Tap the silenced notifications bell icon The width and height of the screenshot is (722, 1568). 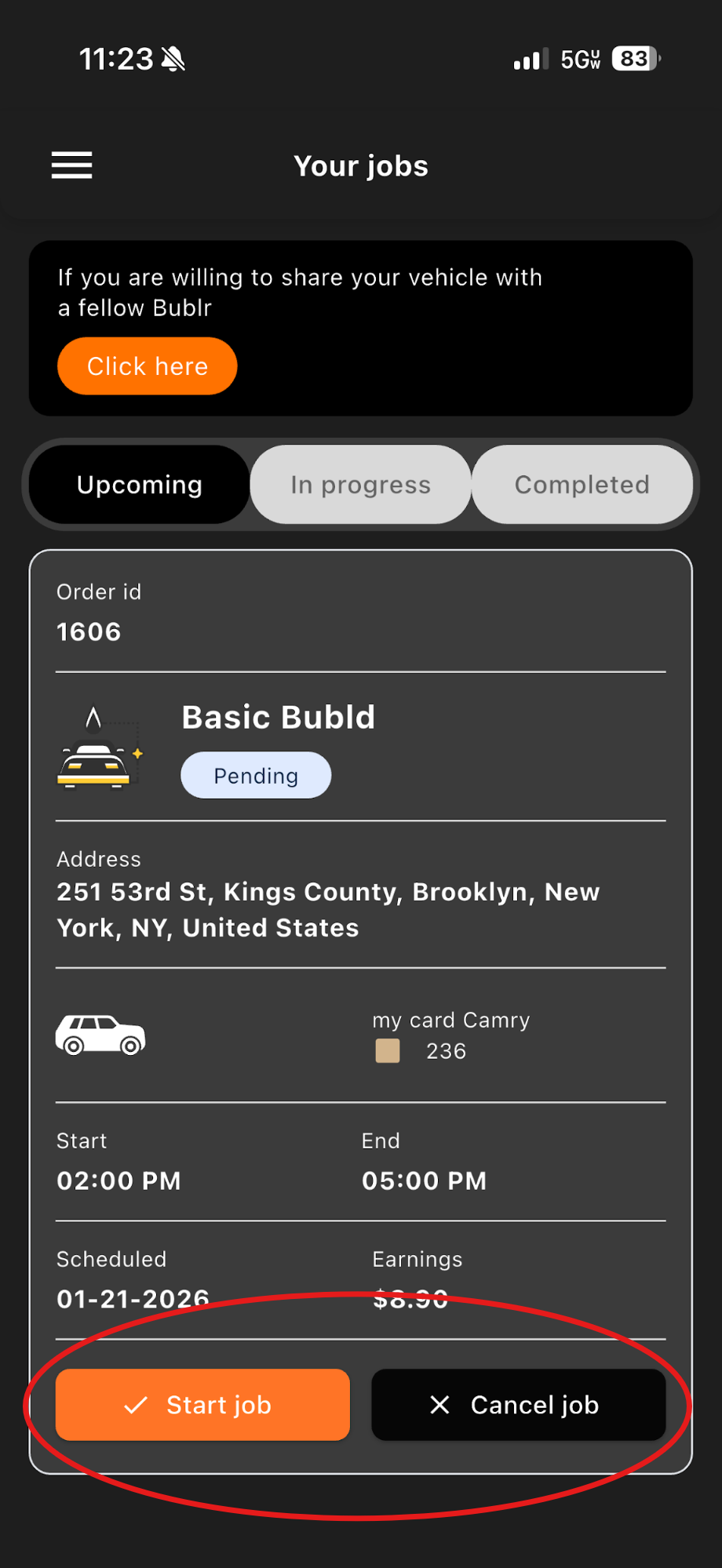173,58
